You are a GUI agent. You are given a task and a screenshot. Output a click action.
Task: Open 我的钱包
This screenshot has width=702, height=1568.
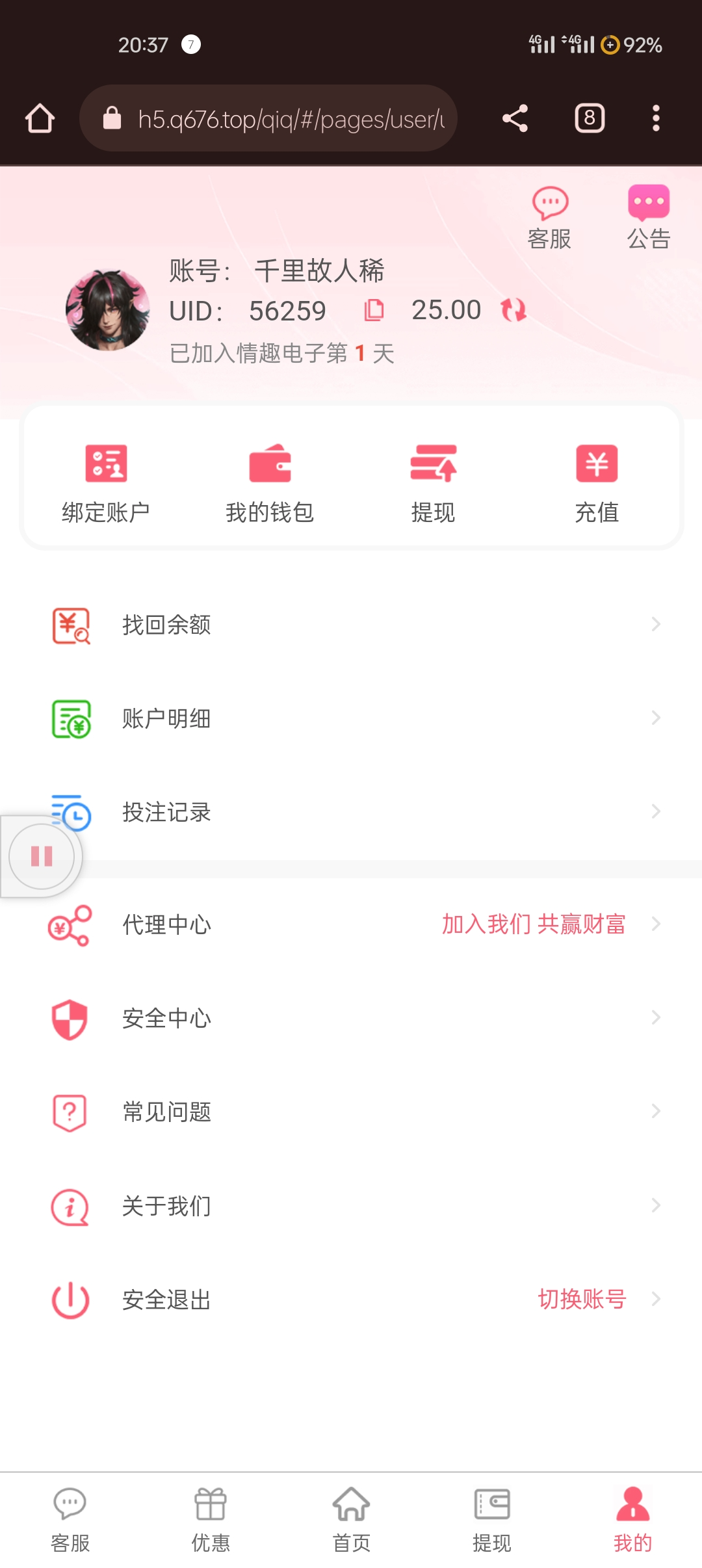coord(270,483)
